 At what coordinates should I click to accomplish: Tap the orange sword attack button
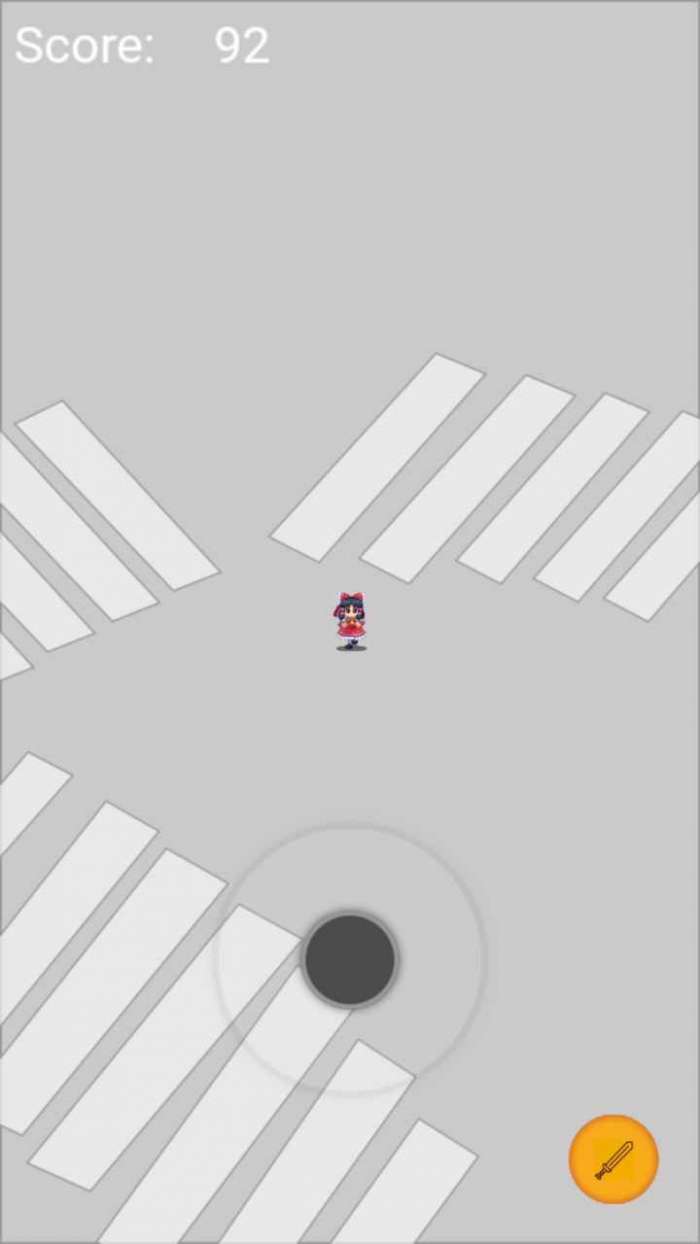(x=613, y=1159)
